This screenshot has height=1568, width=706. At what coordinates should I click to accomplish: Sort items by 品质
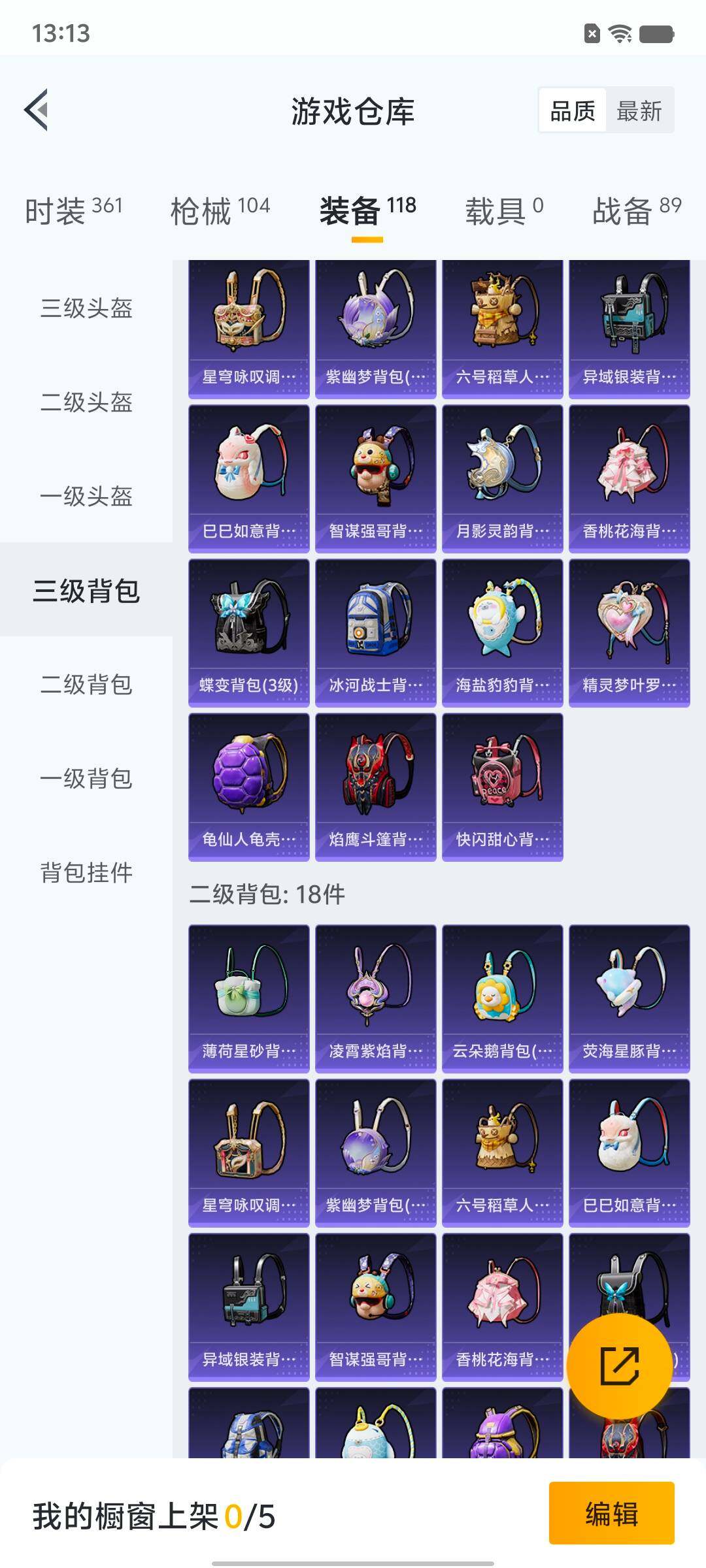pos(572,110)
